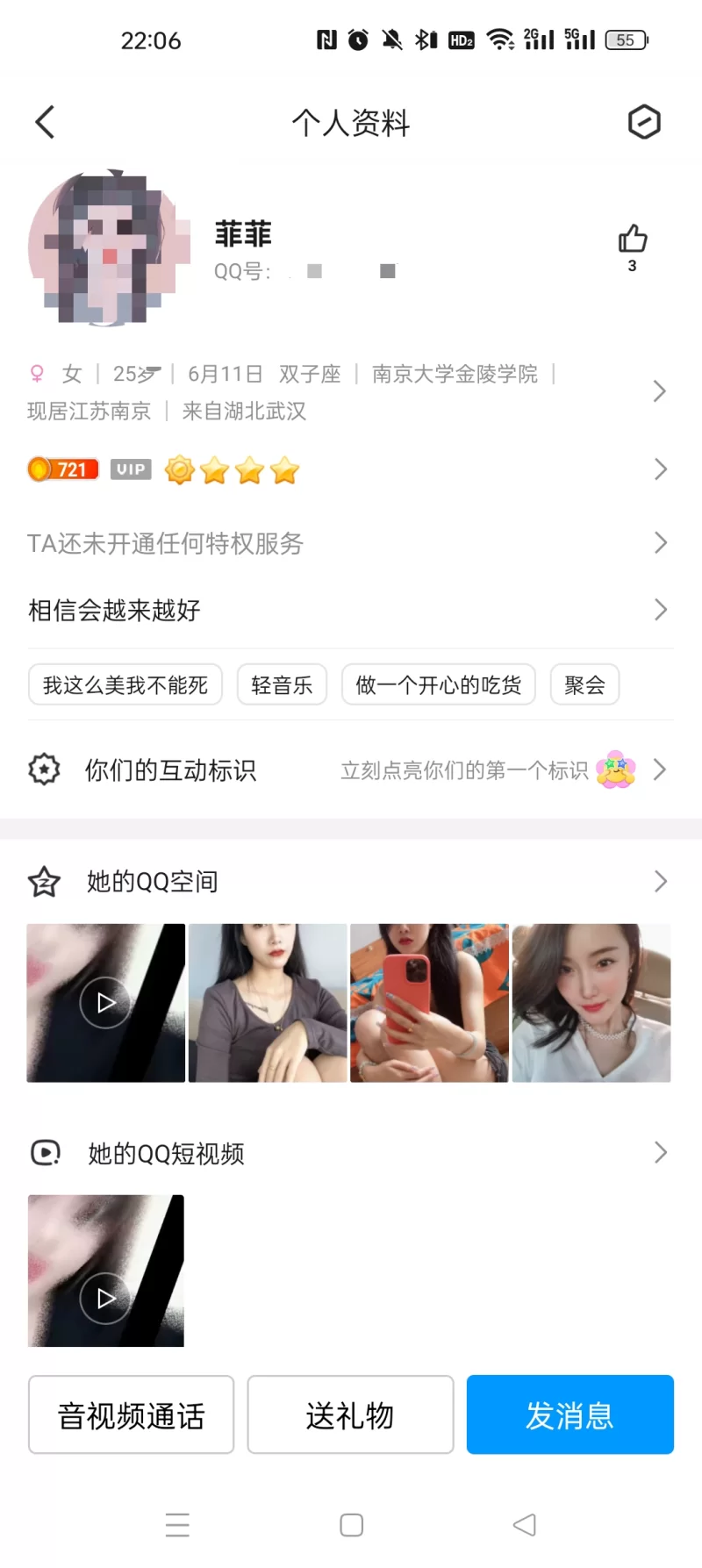Open the signature 相信会越来越好
Screen dimensions: 702x1568
tap(351, 610)
